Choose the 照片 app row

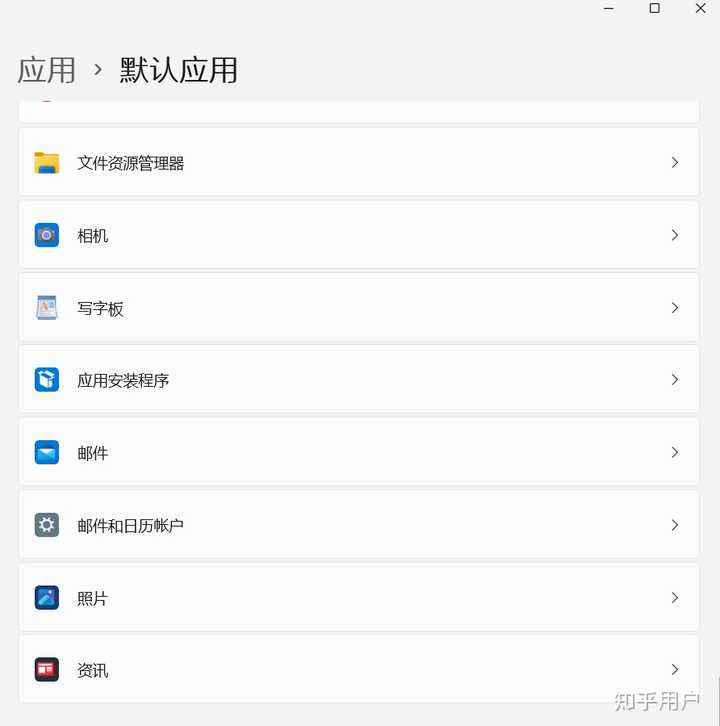point(358,598)
